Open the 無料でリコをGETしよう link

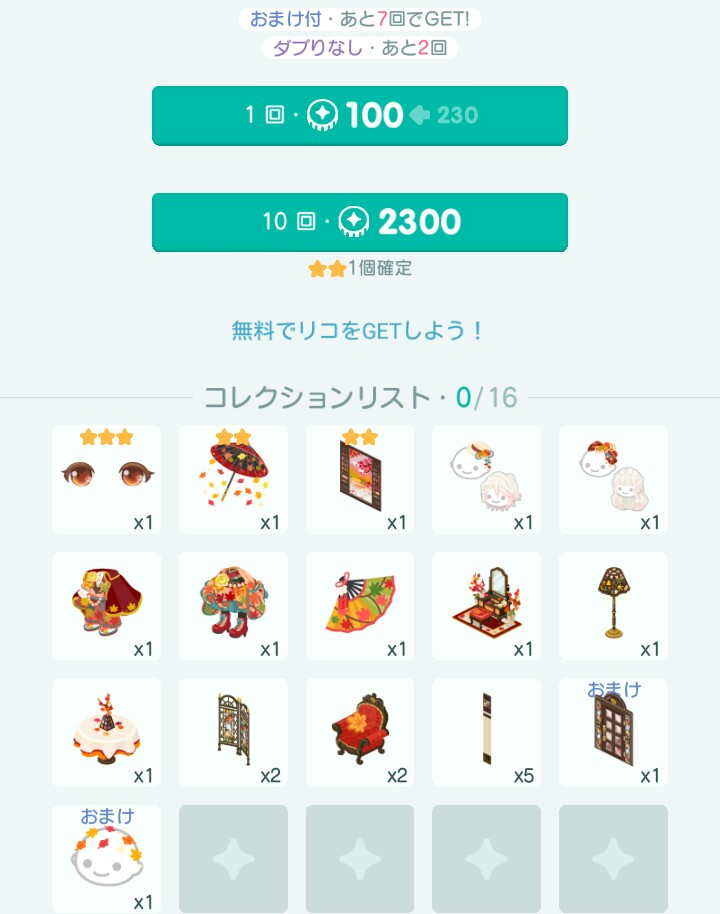pyautogui.click(x=357, y=331)
